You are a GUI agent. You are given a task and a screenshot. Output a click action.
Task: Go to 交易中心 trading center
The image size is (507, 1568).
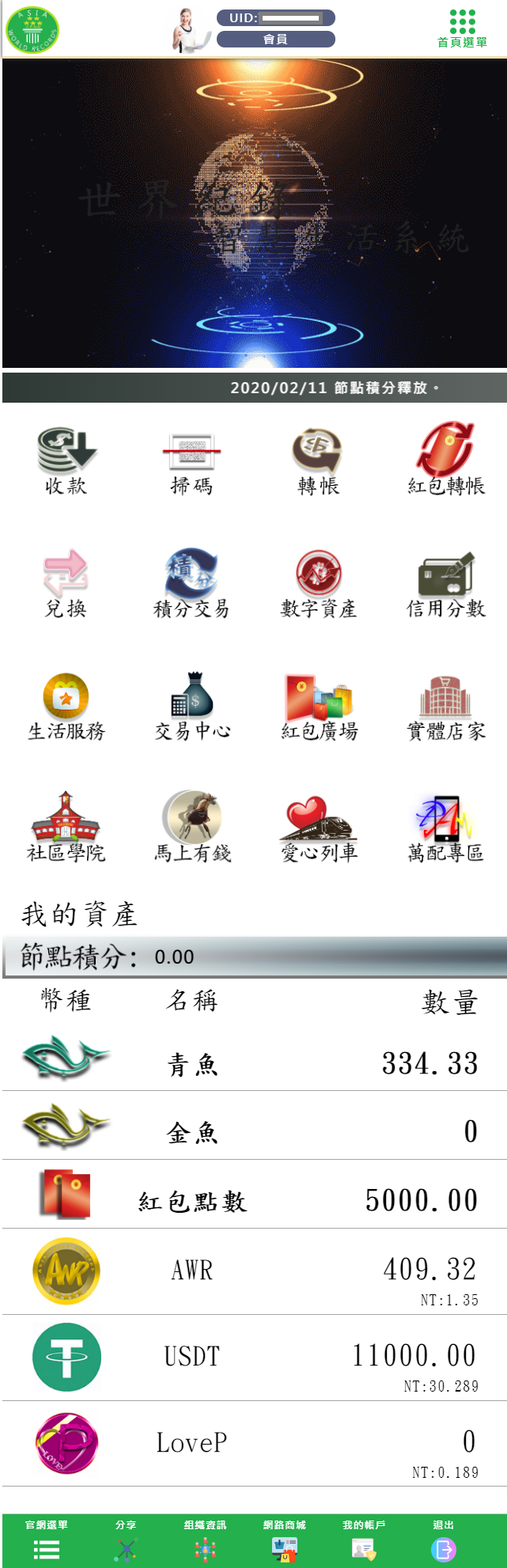pyautogui.click(x=192, y=706)
